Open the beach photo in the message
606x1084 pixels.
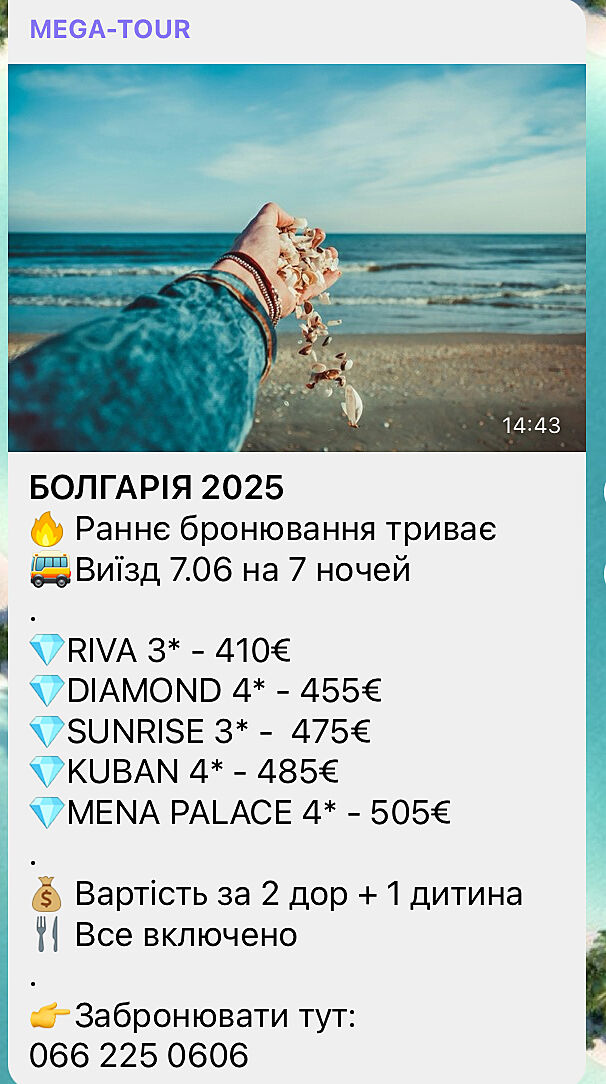[297, 258]
